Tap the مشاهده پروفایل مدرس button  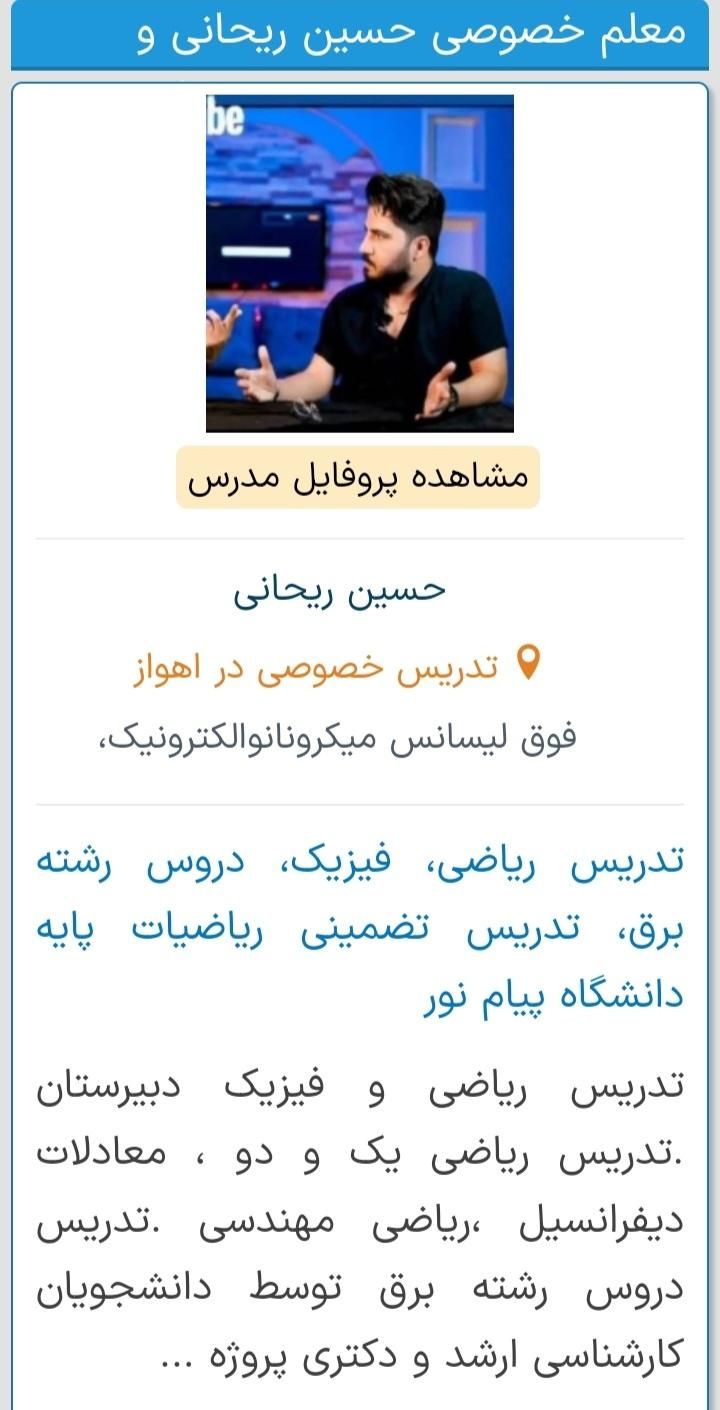pyautogui.click(x=358, y=477)
